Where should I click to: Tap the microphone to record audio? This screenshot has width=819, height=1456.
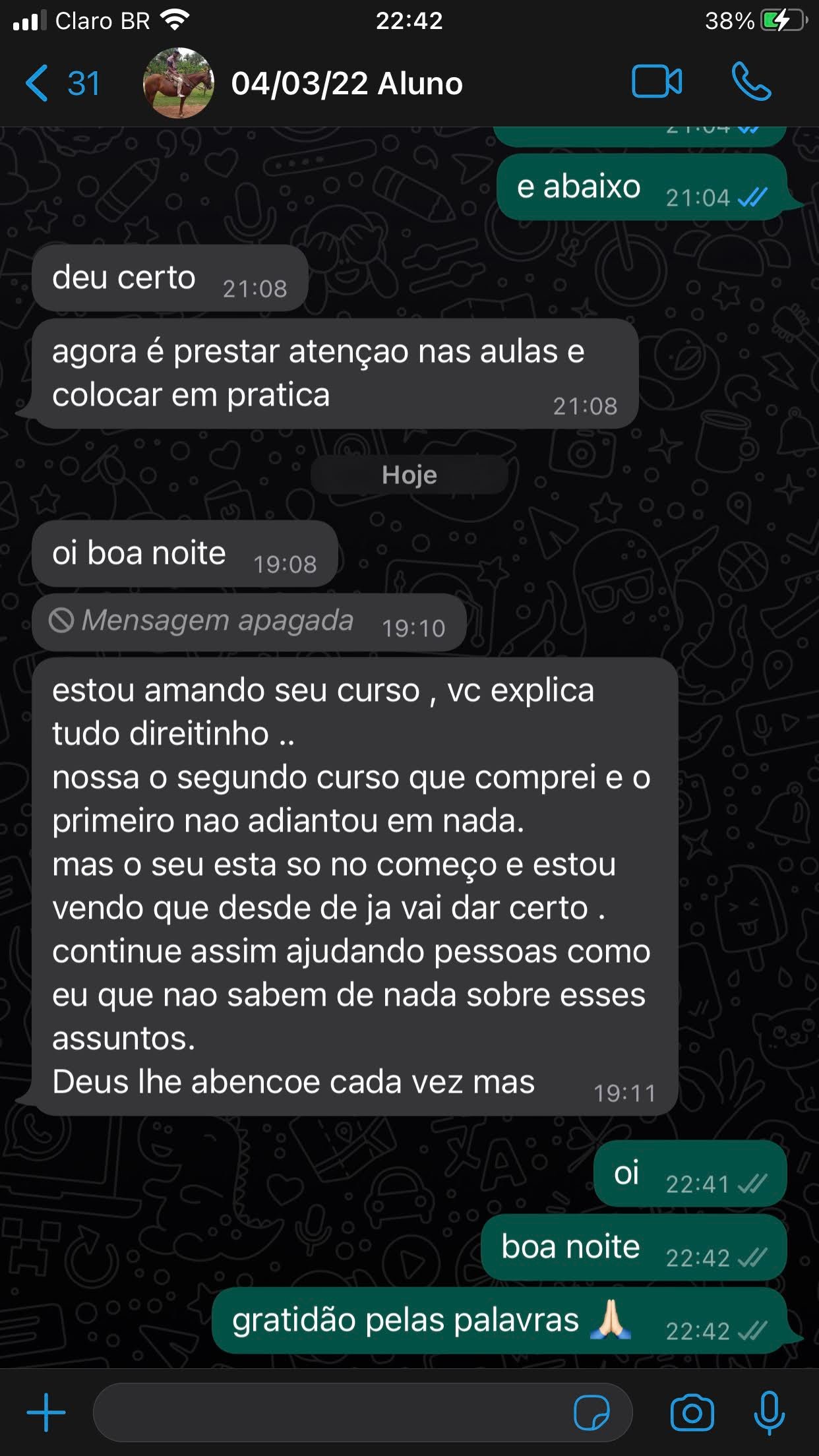(x=769, y=1412)
